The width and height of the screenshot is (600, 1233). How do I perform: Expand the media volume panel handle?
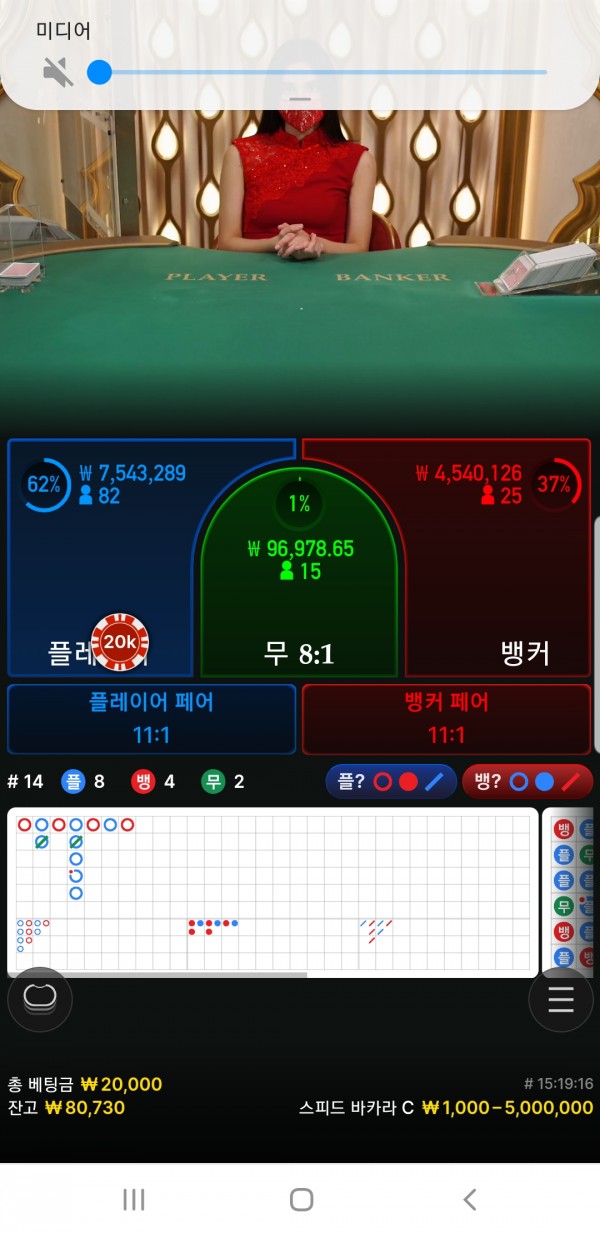pos(300,99)
